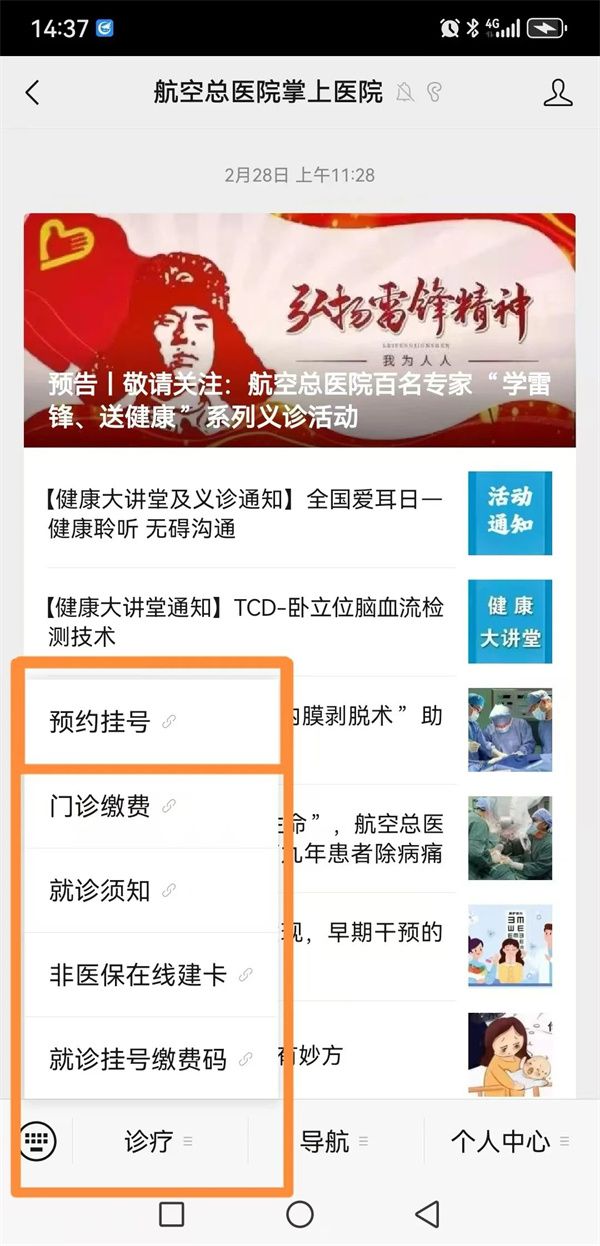Tap the system home button
This screenshot has height=1246, width=600.
pyautogui.click(x=300, y=1214)
